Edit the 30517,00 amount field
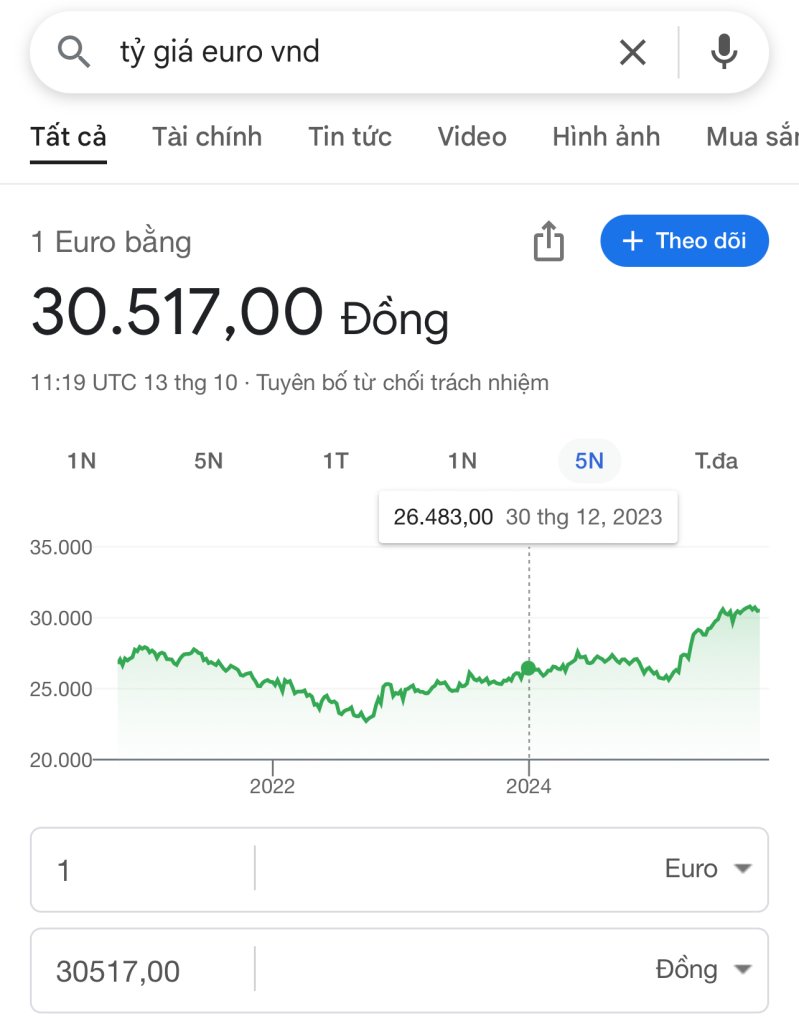The image size is (799, 1024). (145, 971)
